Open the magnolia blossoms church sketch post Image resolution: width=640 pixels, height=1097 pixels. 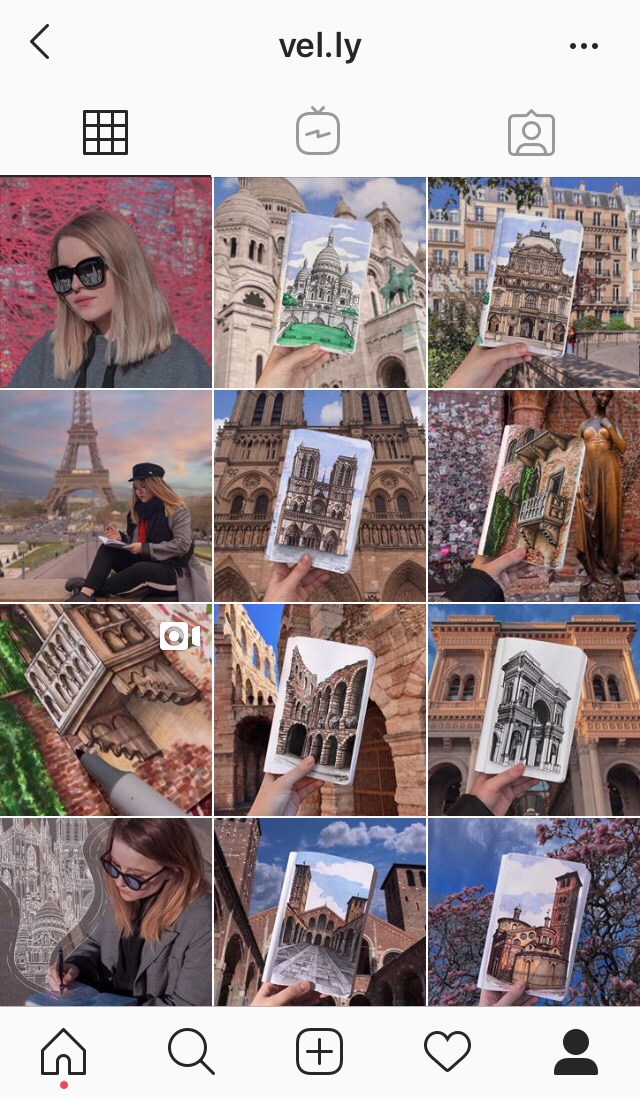(534, 912)
